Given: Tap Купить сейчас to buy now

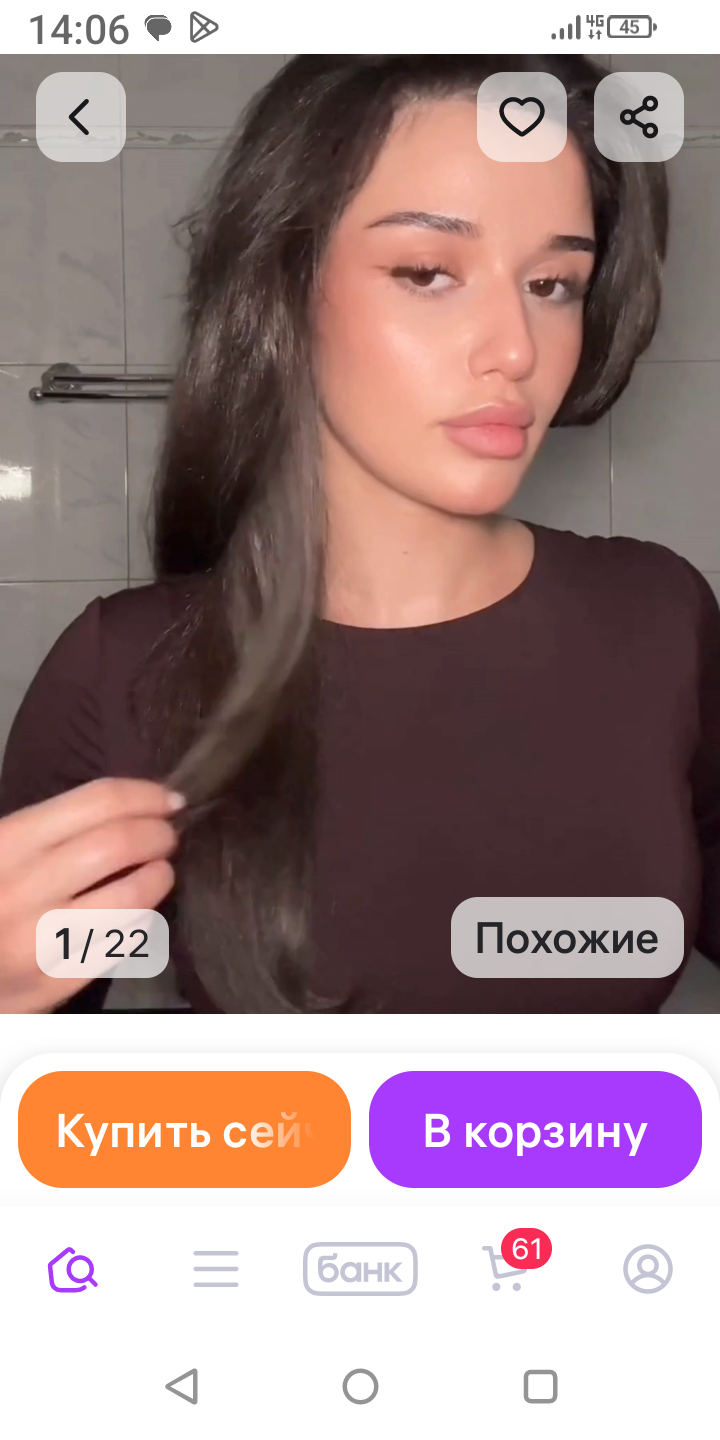Looking at the screenshot, I should 184,1130.
